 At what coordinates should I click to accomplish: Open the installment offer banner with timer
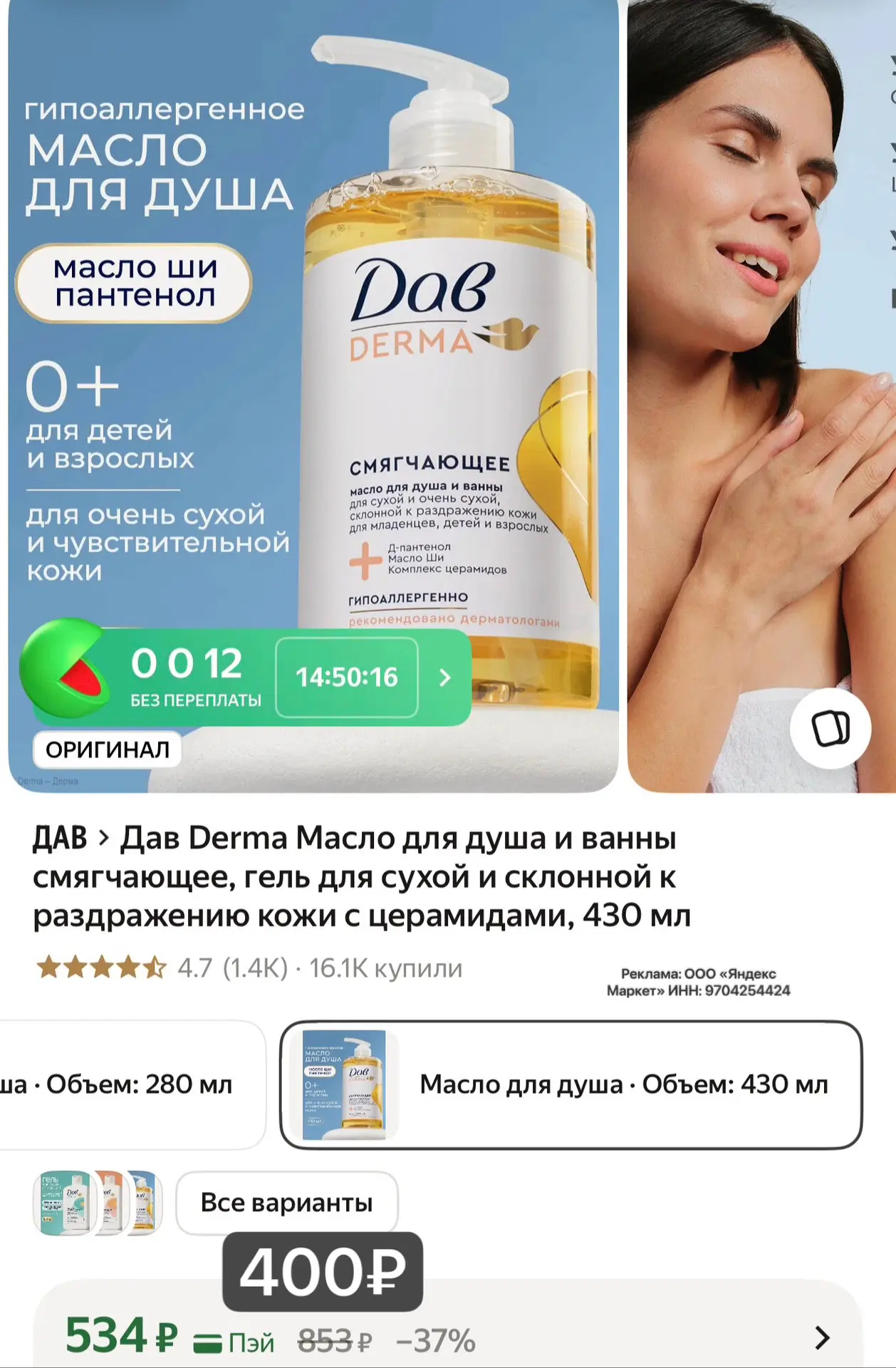(x=246, y=675)
